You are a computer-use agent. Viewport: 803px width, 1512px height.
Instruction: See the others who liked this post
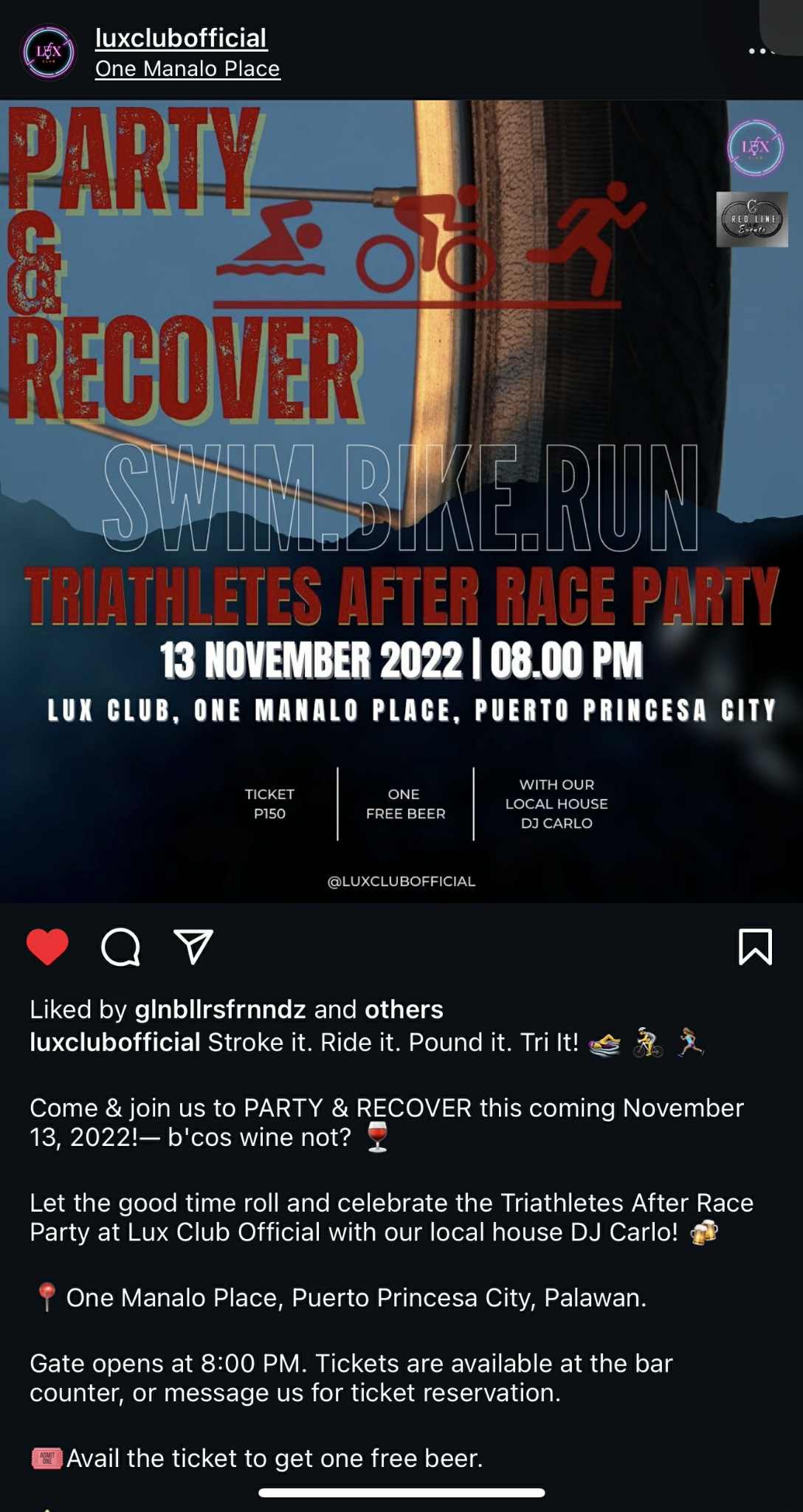[404, 1009]
